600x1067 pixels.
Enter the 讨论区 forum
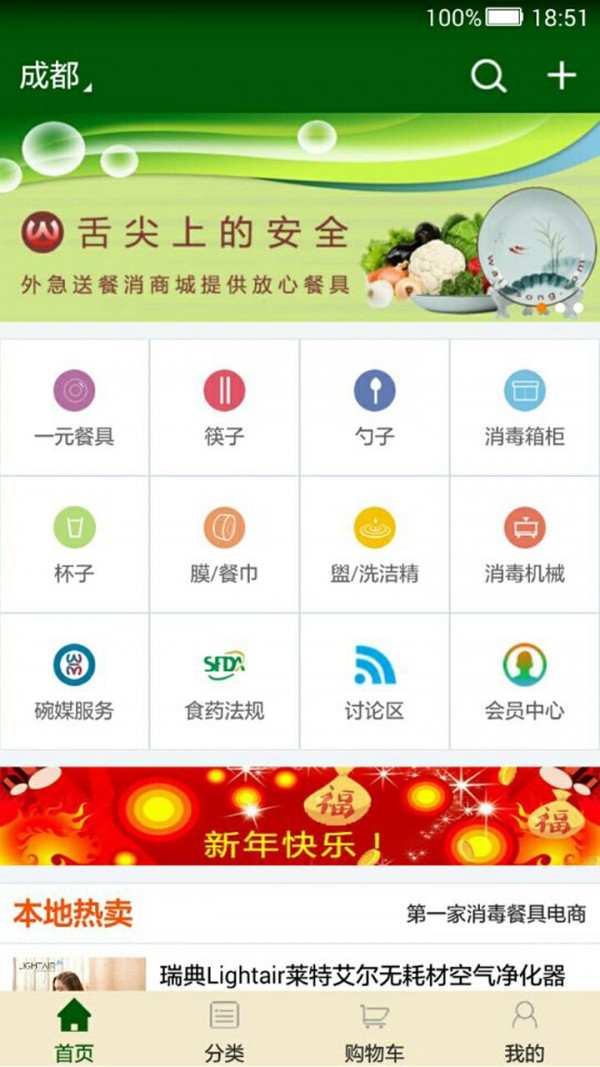click(375, 682)
